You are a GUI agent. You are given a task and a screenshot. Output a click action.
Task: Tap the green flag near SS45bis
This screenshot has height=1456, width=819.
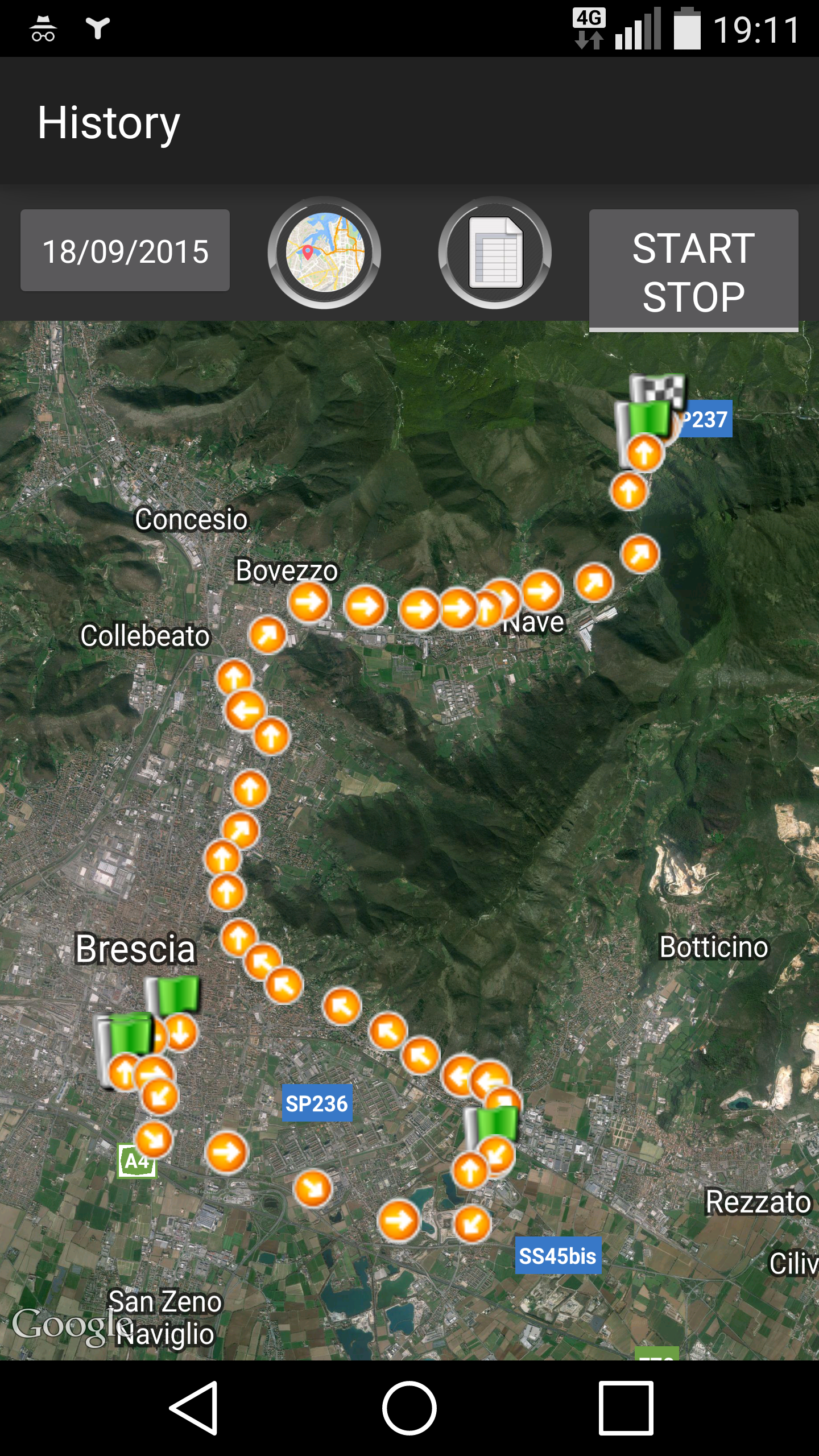click(492, 1125)
